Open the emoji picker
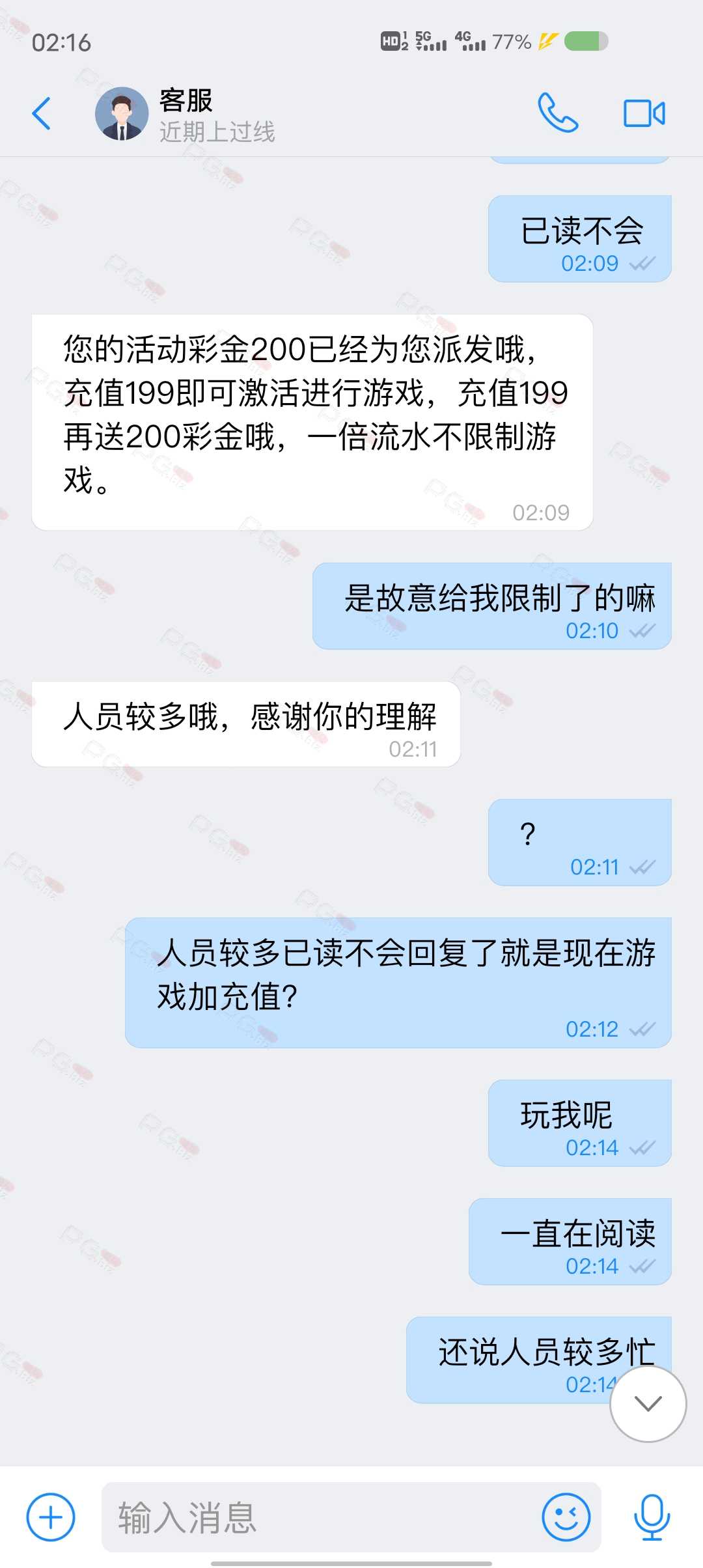This screenshot has width=703, height=1568. coord(566,1517)
